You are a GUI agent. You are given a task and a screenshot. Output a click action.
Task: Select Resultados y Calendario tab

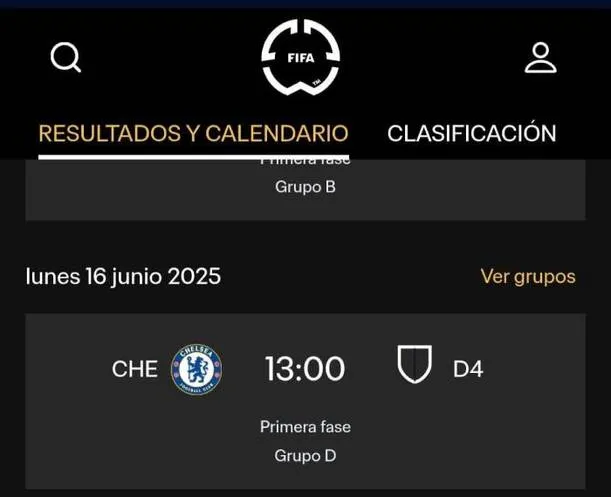click(193, 134)
